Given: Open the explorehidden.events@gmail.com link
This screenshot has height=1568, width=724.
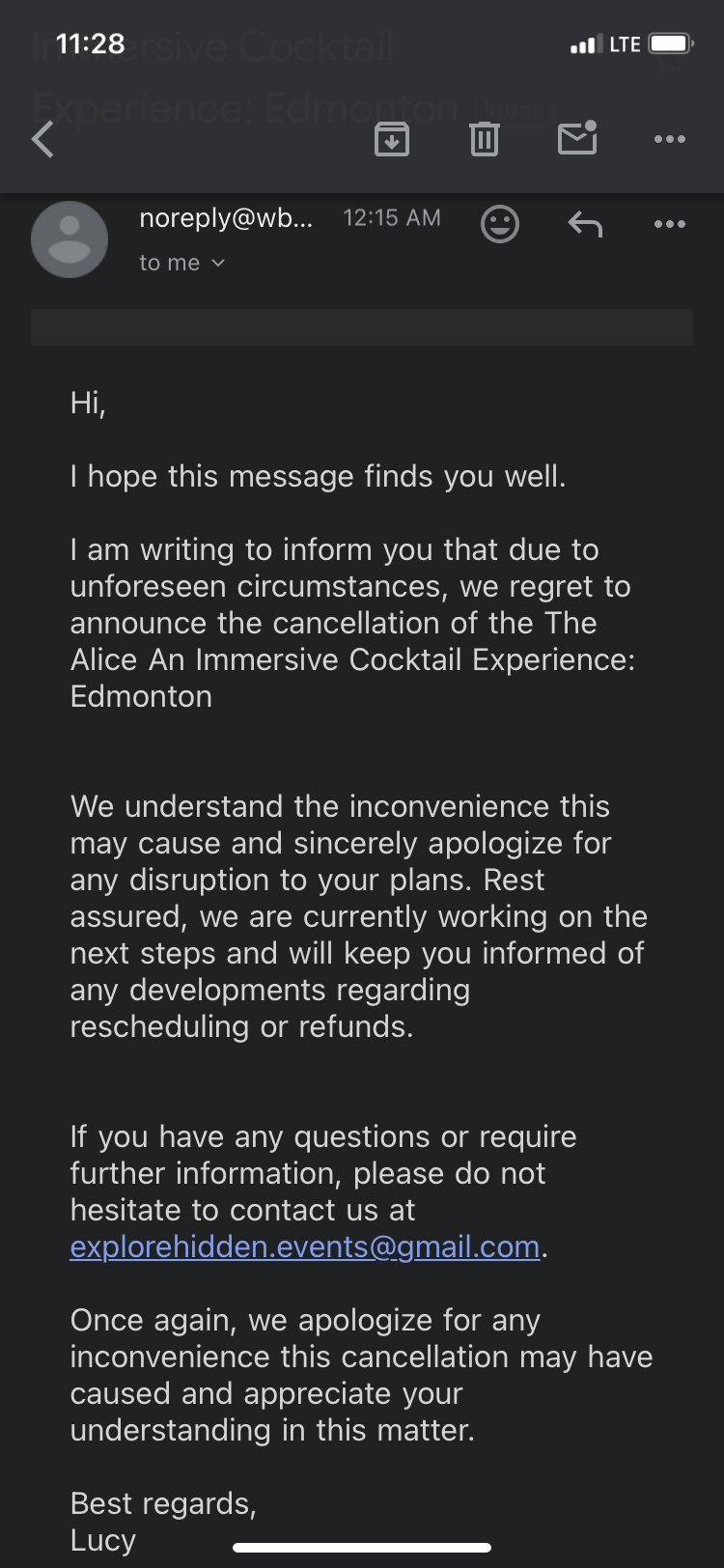Looking at the screenshot, I should (304, 1246).
